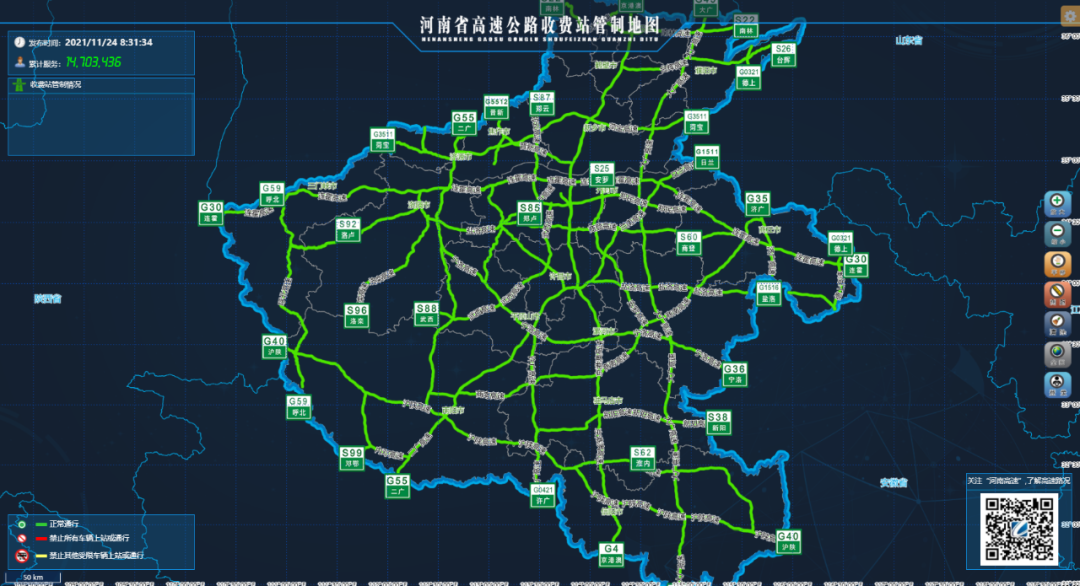
Task: Show full map with globe button
Action: [1058, 353]
